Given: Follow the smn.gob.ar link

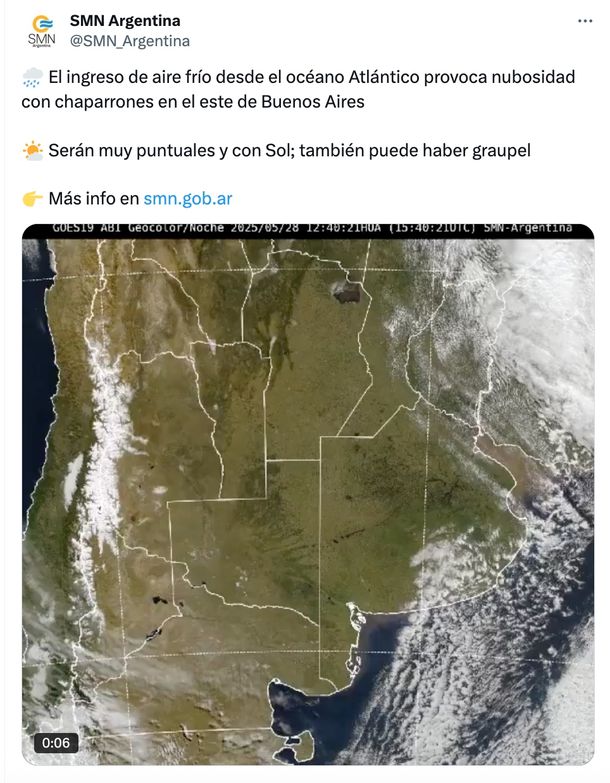Looking at the screenshot, I should tap(187, 198).
